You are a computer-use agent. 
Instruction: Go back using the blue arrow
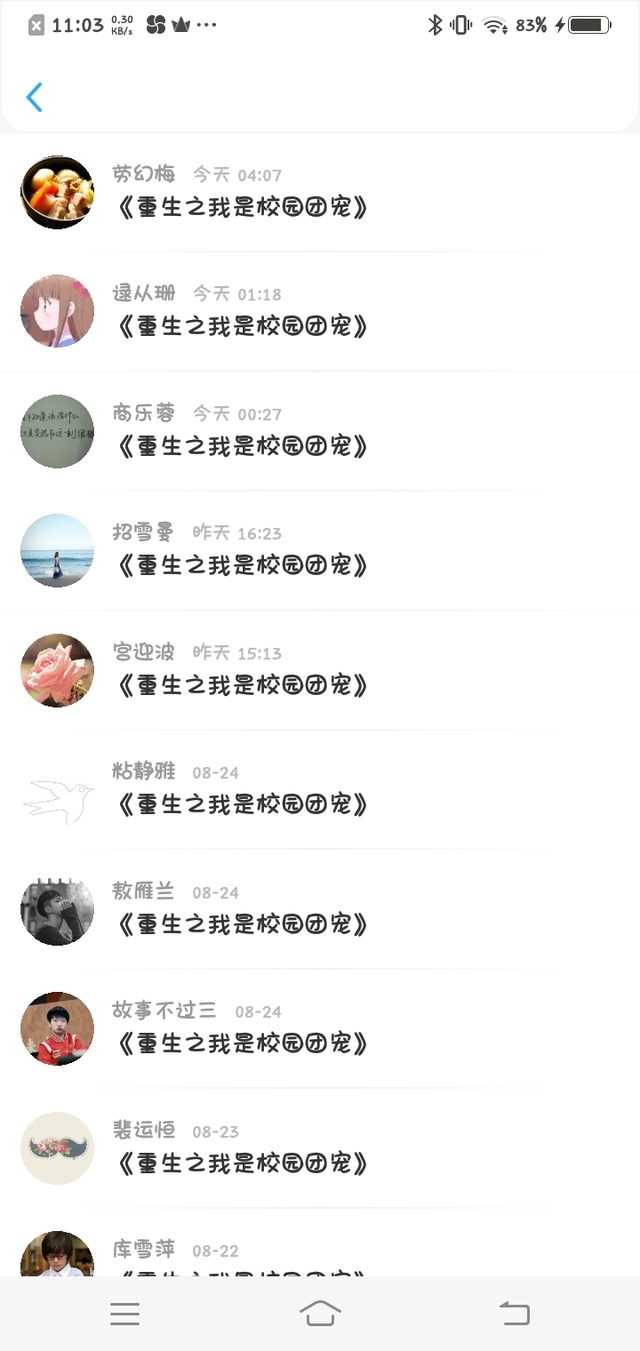click(35, 97)
